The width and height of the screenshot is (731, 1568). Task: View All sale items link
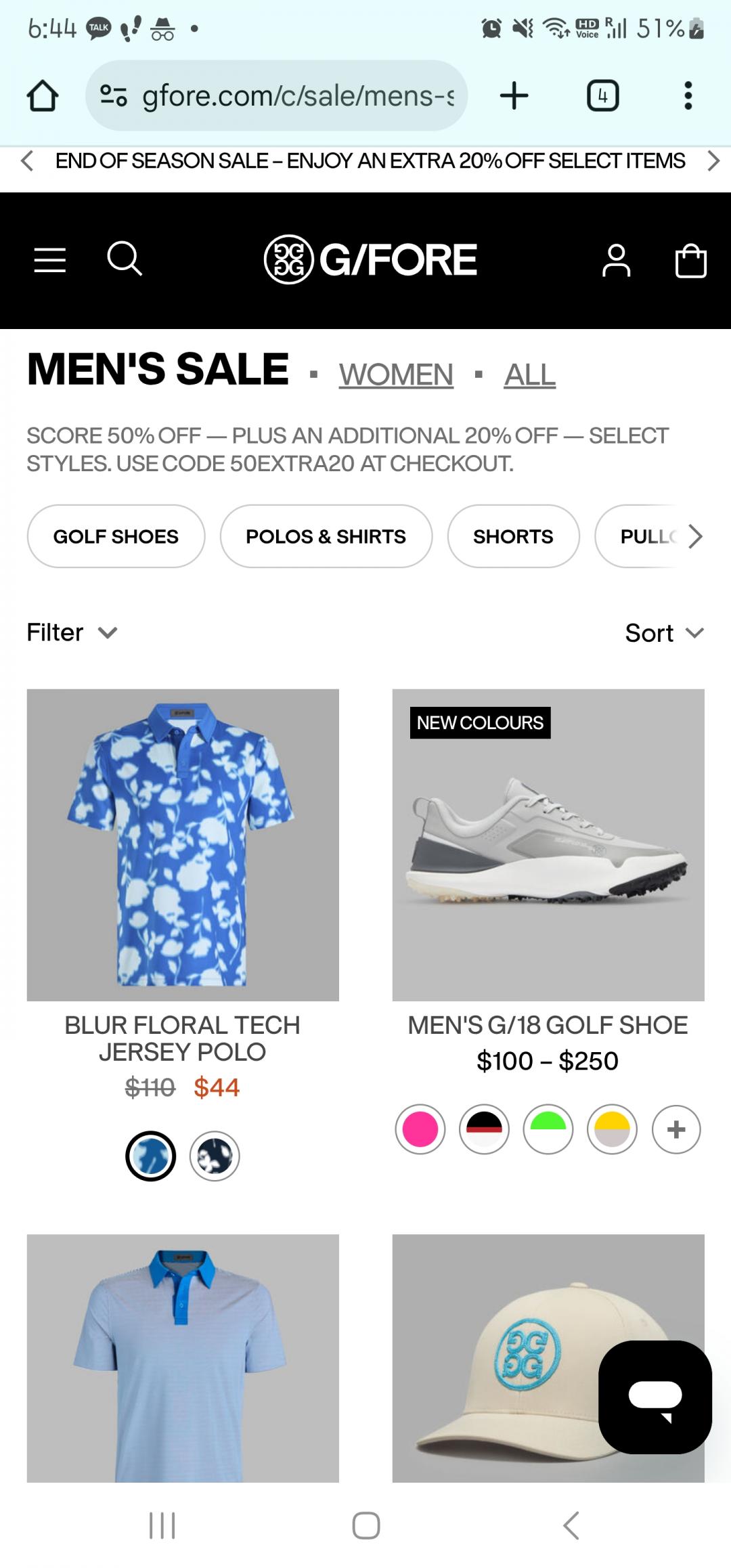click(529, 374)
